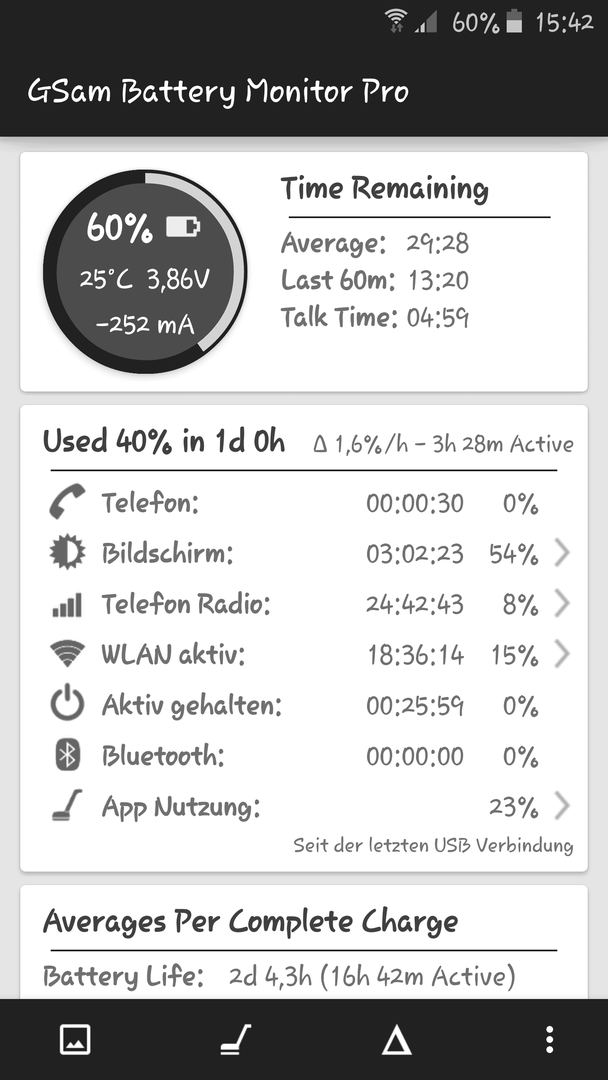
Task: Open app usage icon in bottom bar
Action: 235,1039
